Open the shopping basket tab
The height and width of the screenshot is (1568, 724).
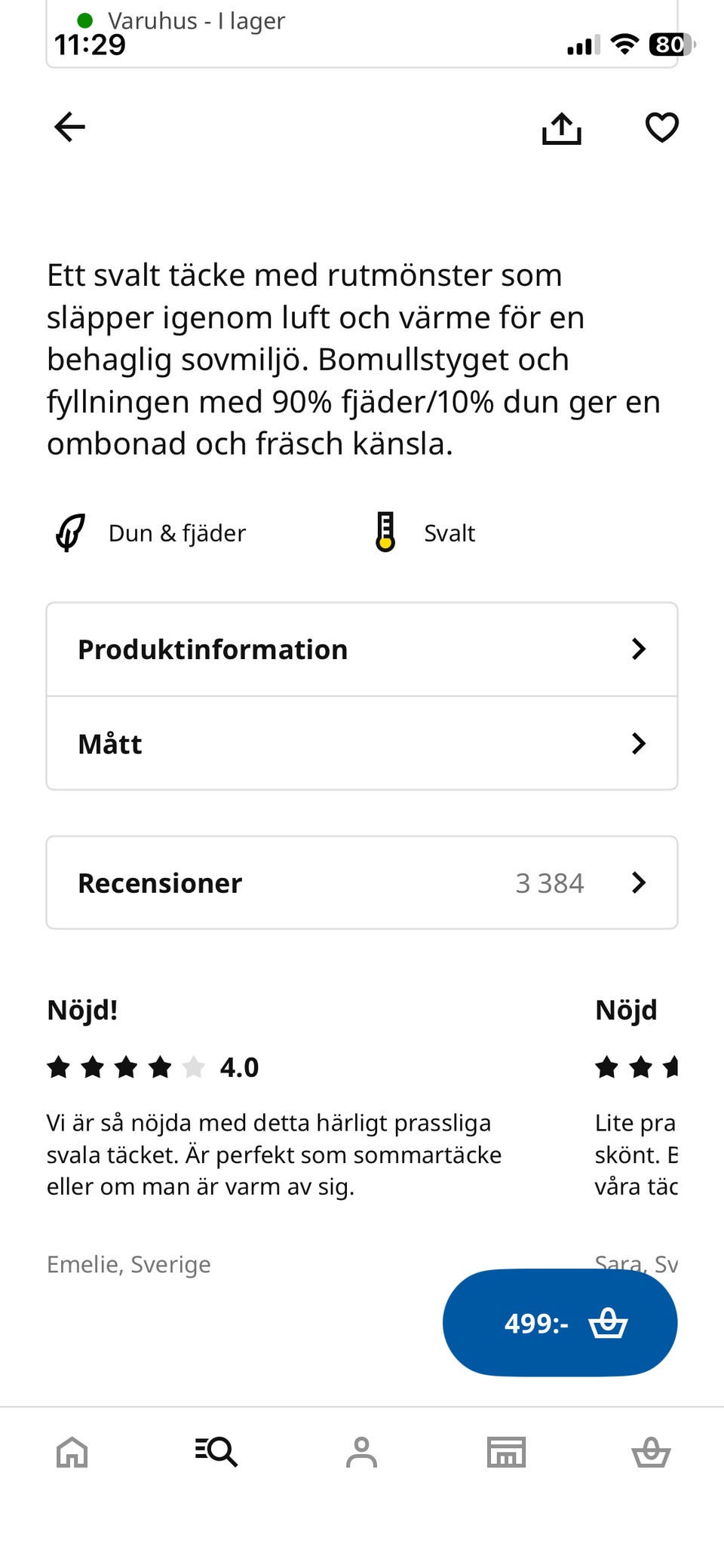[651, 1452]
